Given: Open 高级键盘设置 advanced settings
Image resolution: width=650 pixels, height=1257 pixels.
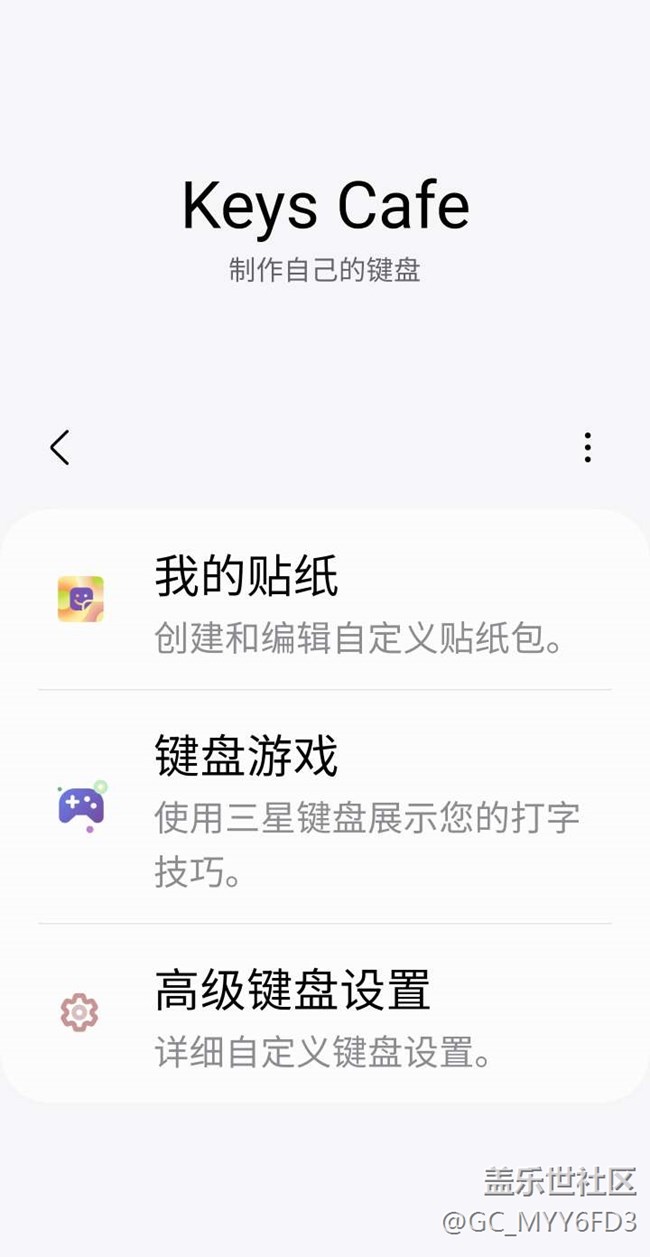Looking at the screenshot, I should (x=325, y=1013).
